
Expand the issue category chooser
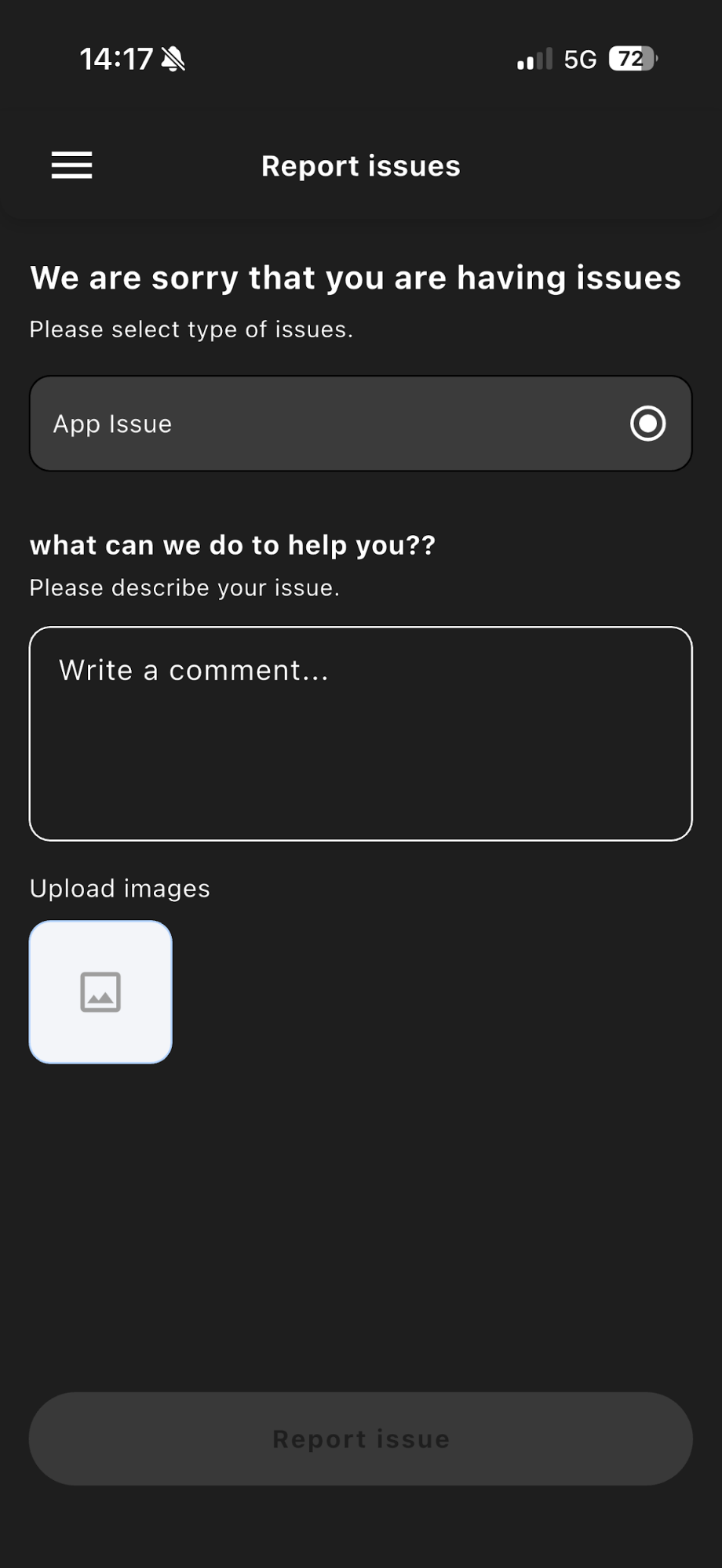360,424
